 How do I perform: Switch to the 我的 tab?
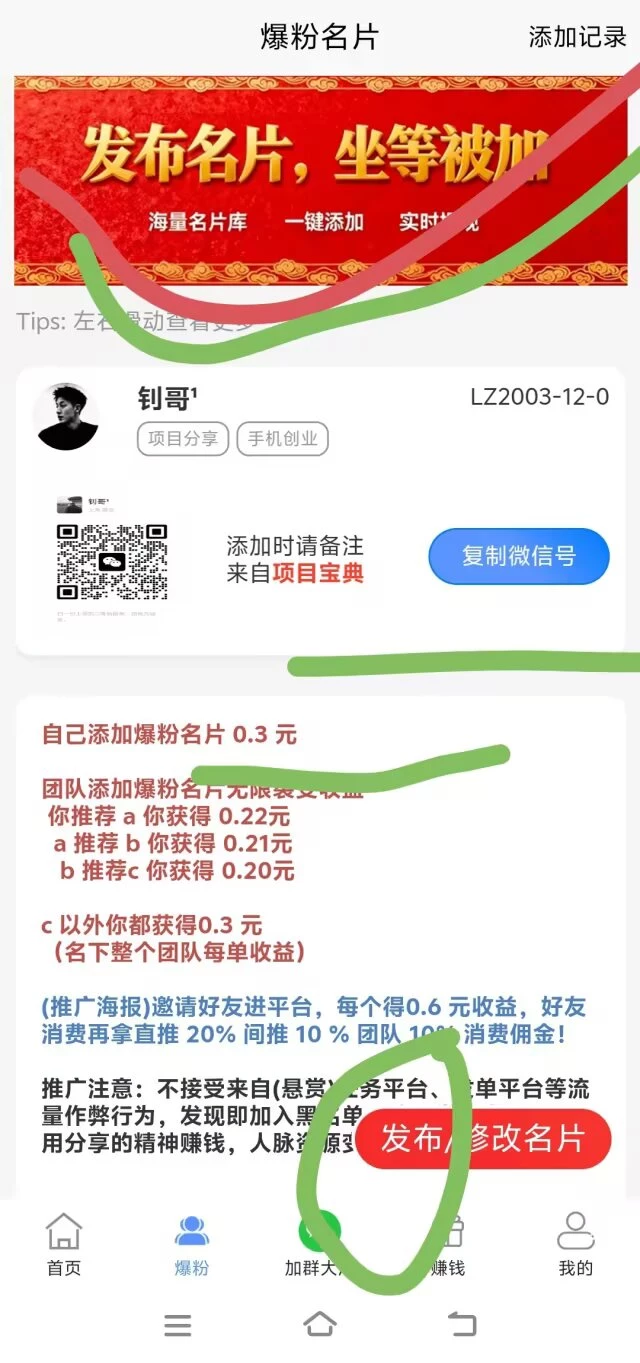pos(575,1245)
